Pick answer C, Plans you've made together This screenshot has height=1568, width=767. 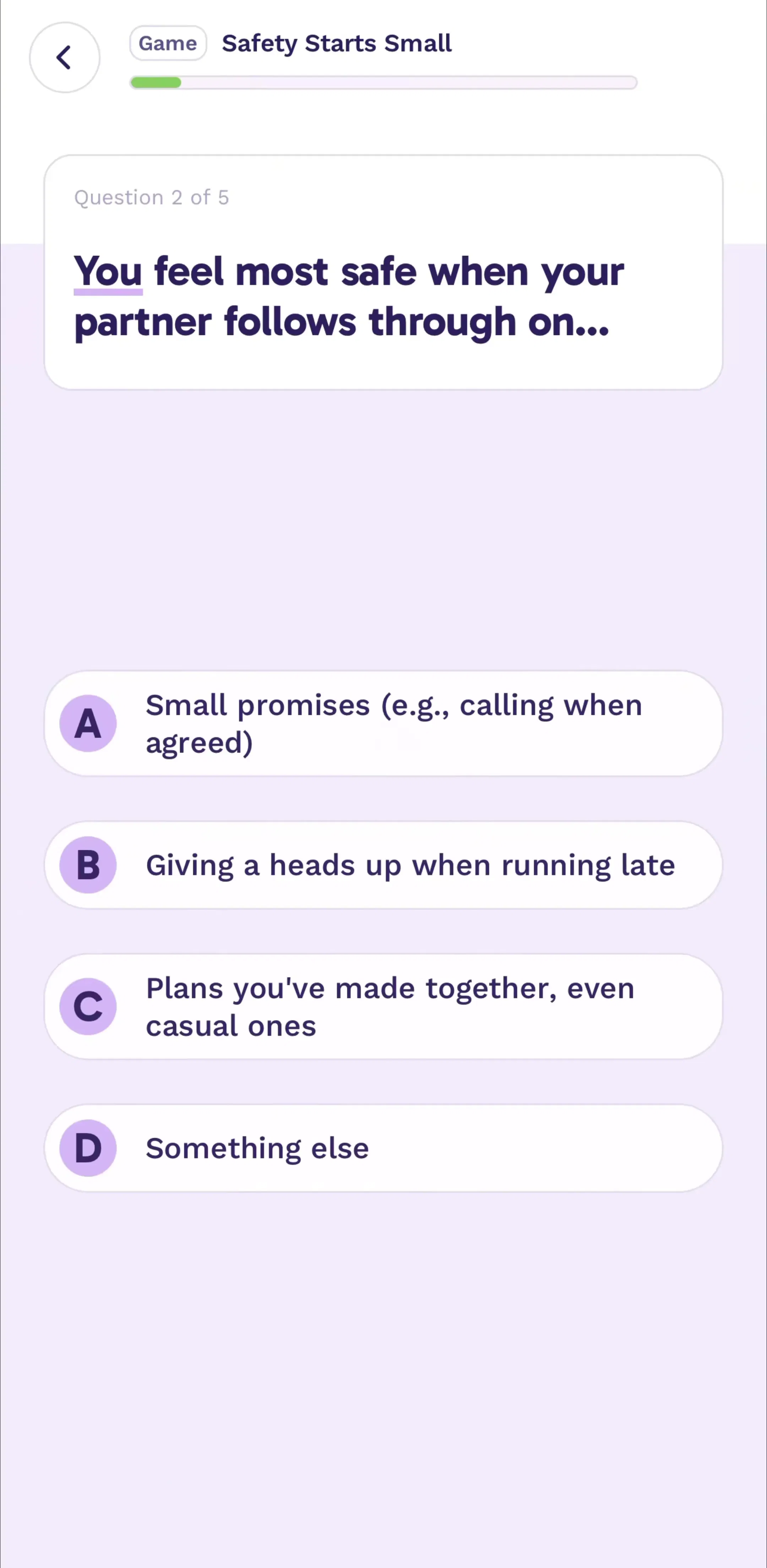click(x=383, y=1006)
